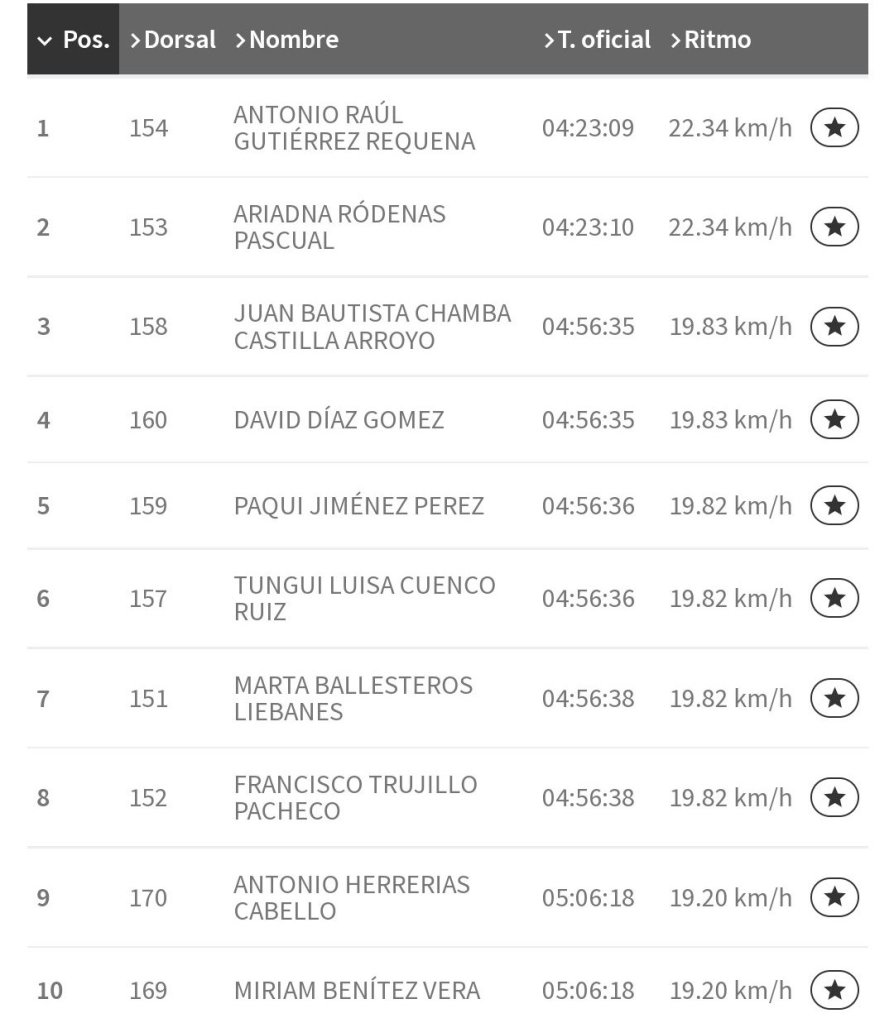The height and width of the screenshot is (1023, 894).
Task: Add Paqui Jiménez Perez to favorites
Action: (835, 505)
